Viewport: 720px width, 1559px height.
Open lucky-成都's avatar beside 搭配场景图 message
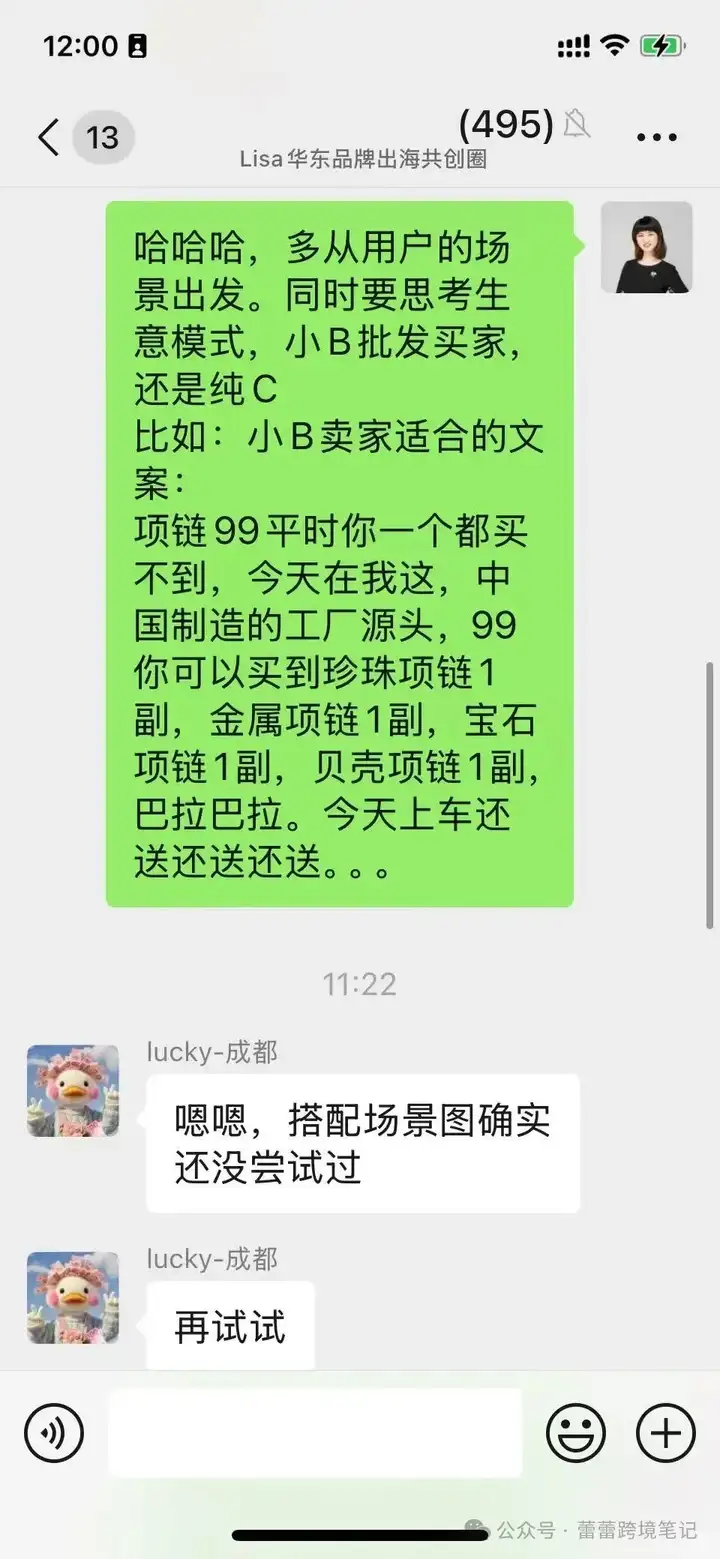coord(72,1091)
